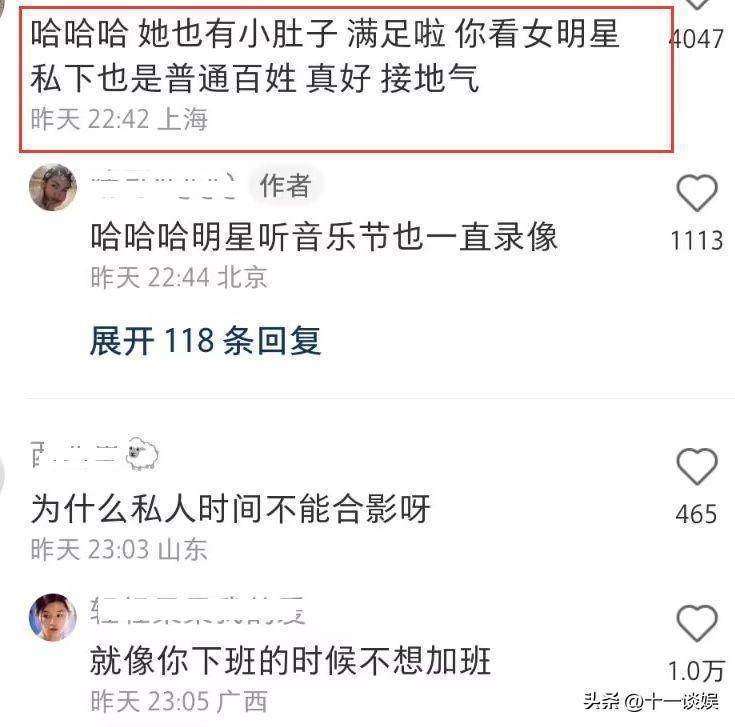Like the comment 为什么私人时间不能合影呀
The width and height of the screenshot is (735, 727).
[697, 468]
